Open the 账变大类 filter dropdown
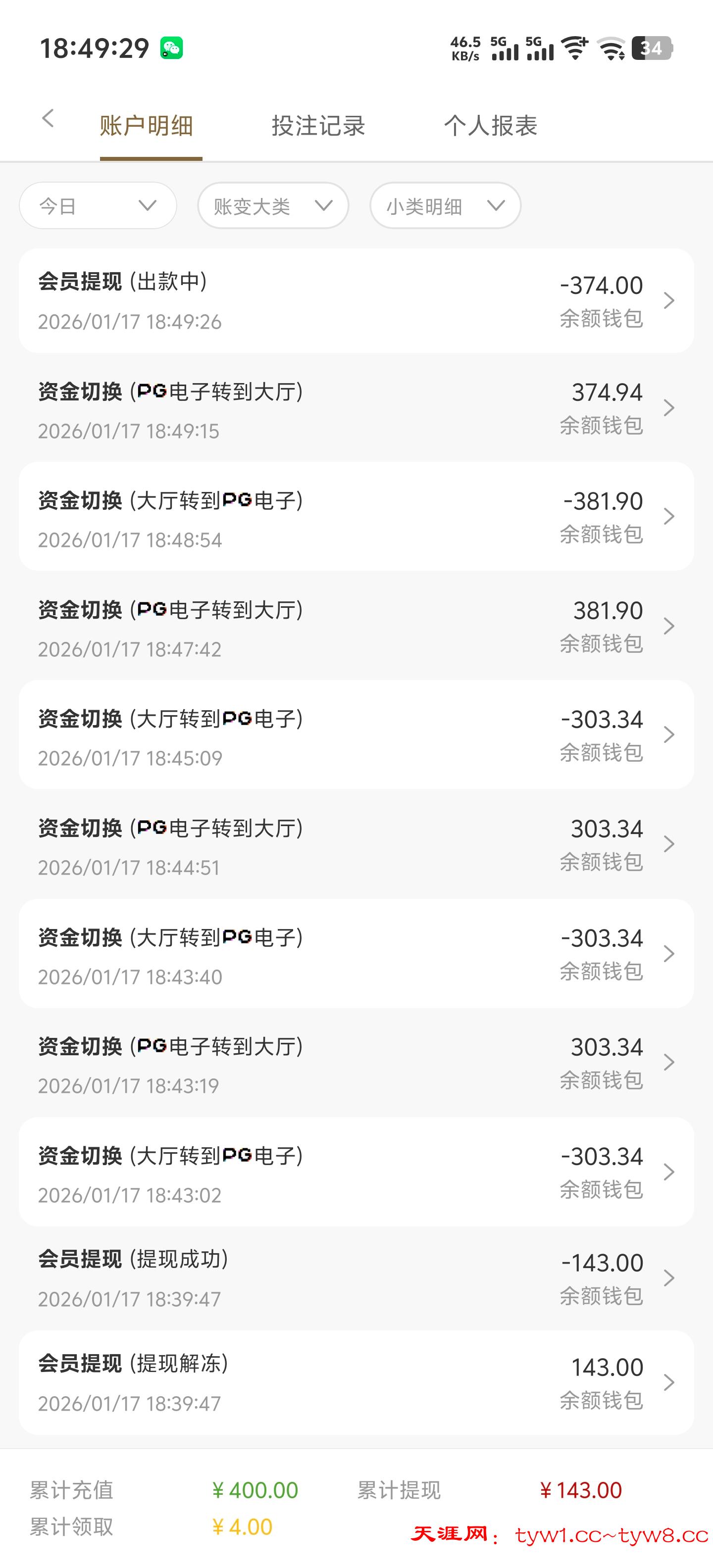 273,206
